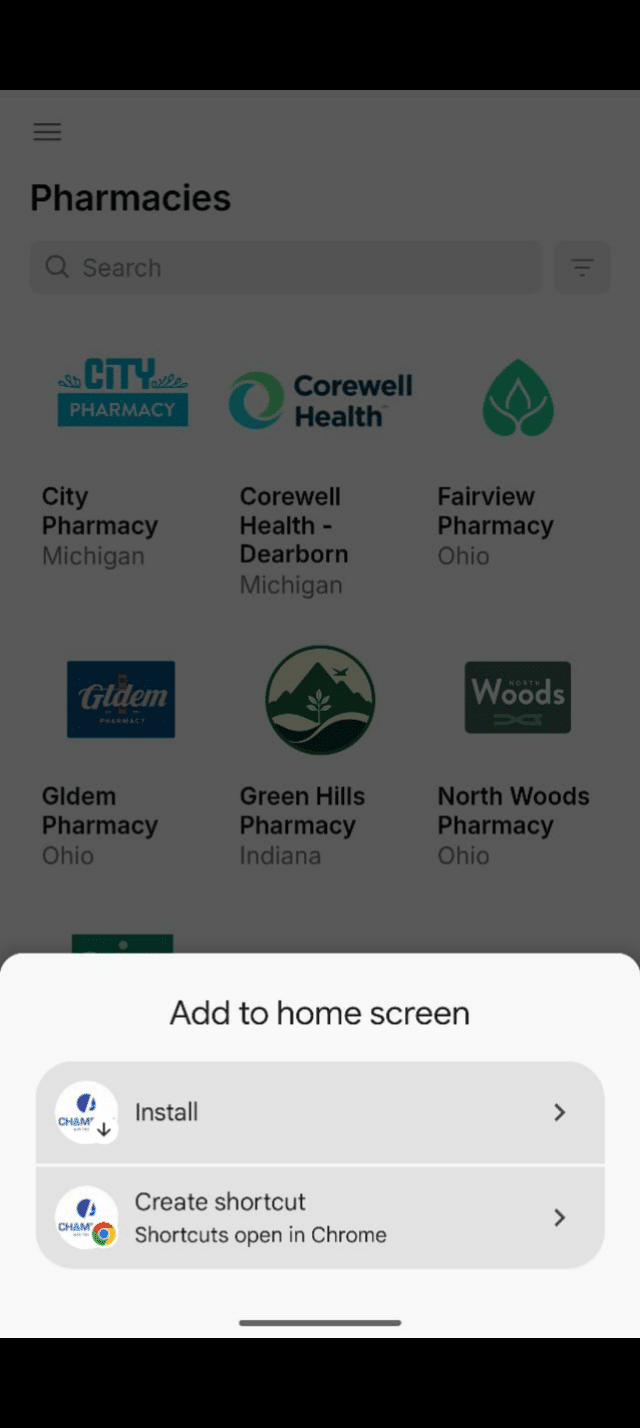
Task: Select Install to add the app
Action: click(320, 1112)
